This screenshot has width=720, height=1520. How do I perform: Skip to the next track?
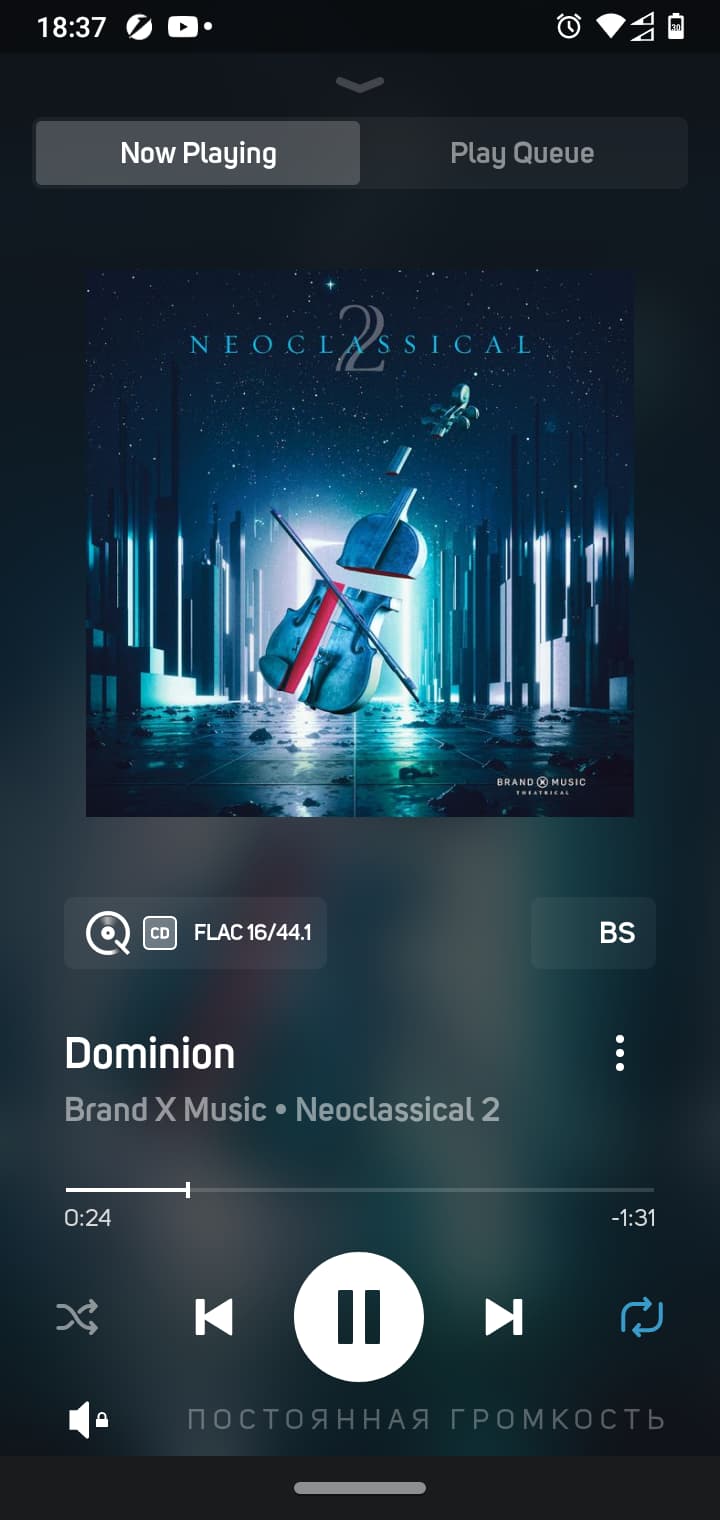[504, 1317]
